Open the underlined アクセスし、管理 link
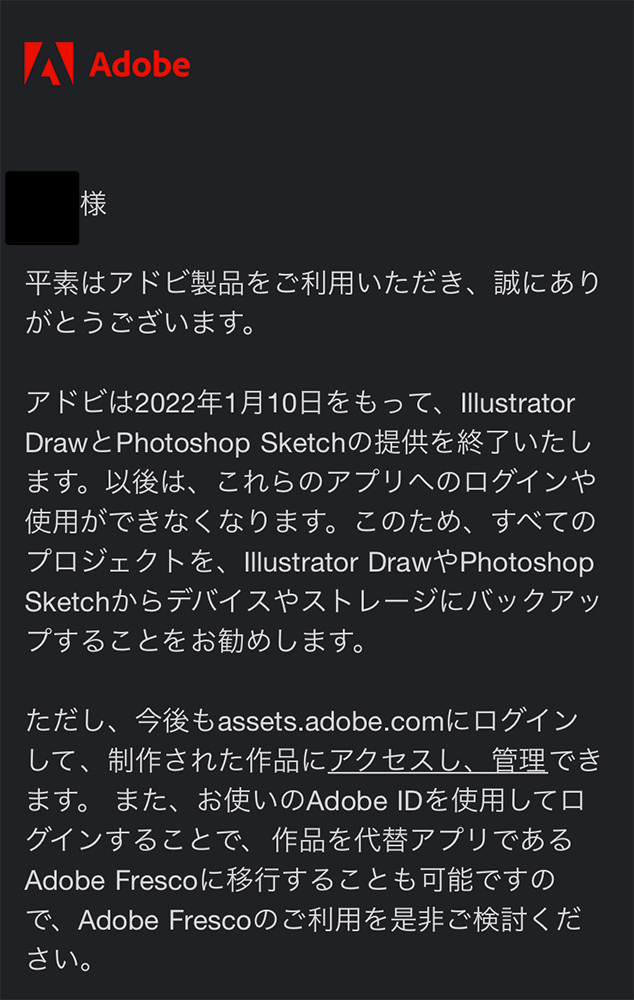 tap(437, 761)
